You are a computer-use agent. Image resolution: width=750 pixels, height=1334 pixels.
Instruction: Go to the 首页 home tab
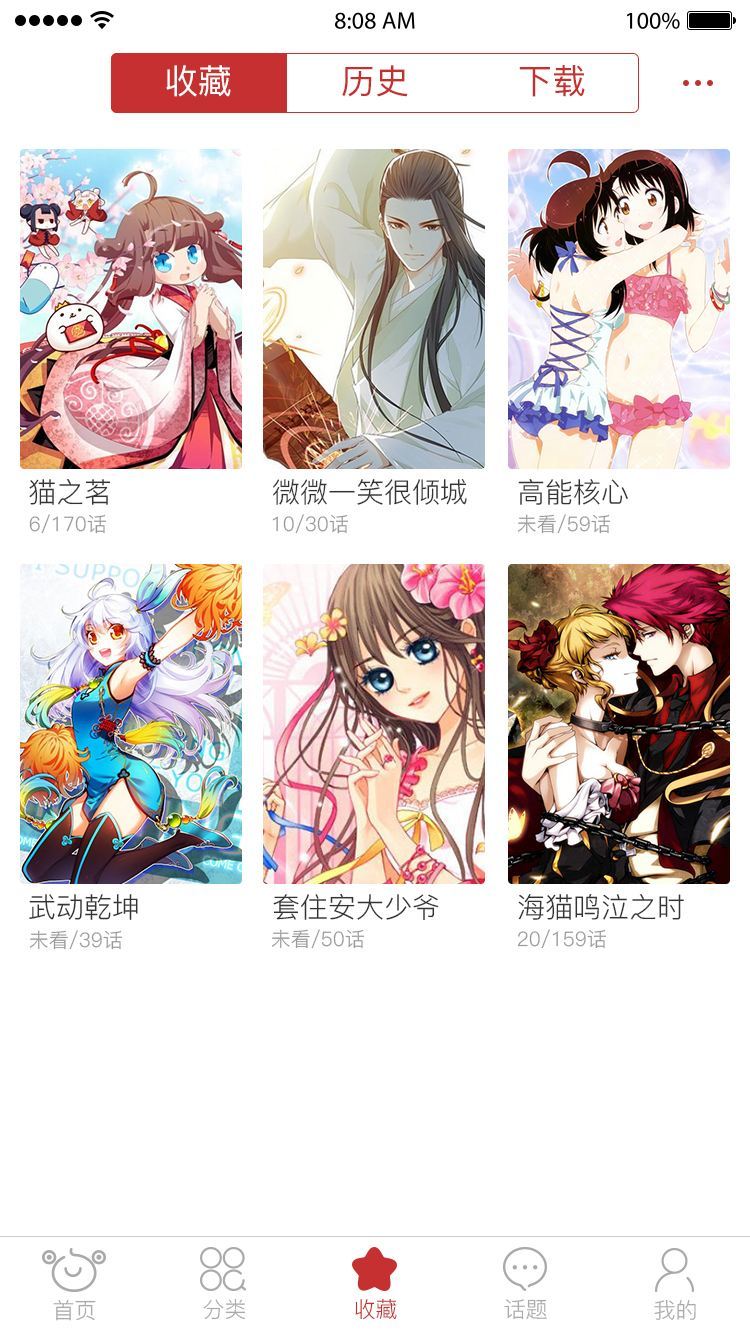(x=75, y=1284)
